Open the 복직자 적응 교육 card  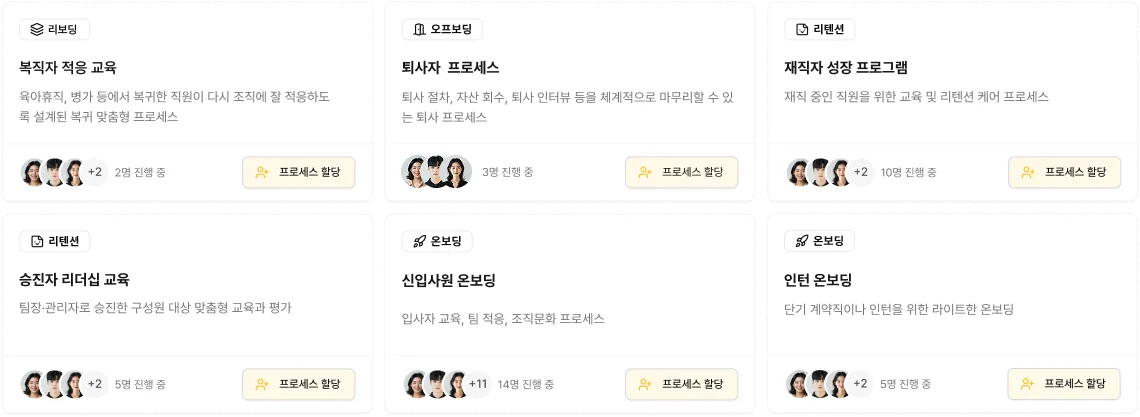(68, 68)
